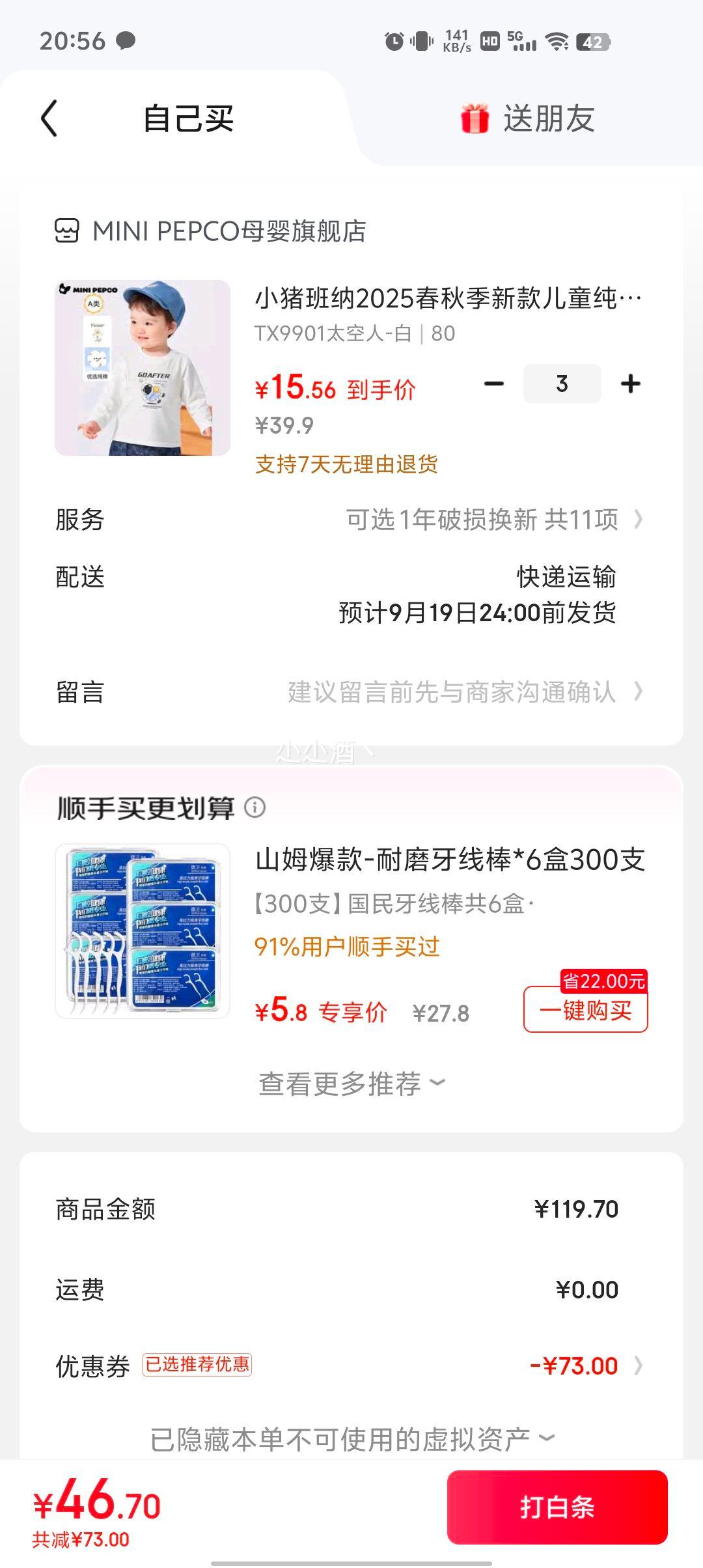Open the 牙线棒 add-on product image

point(143,931)
